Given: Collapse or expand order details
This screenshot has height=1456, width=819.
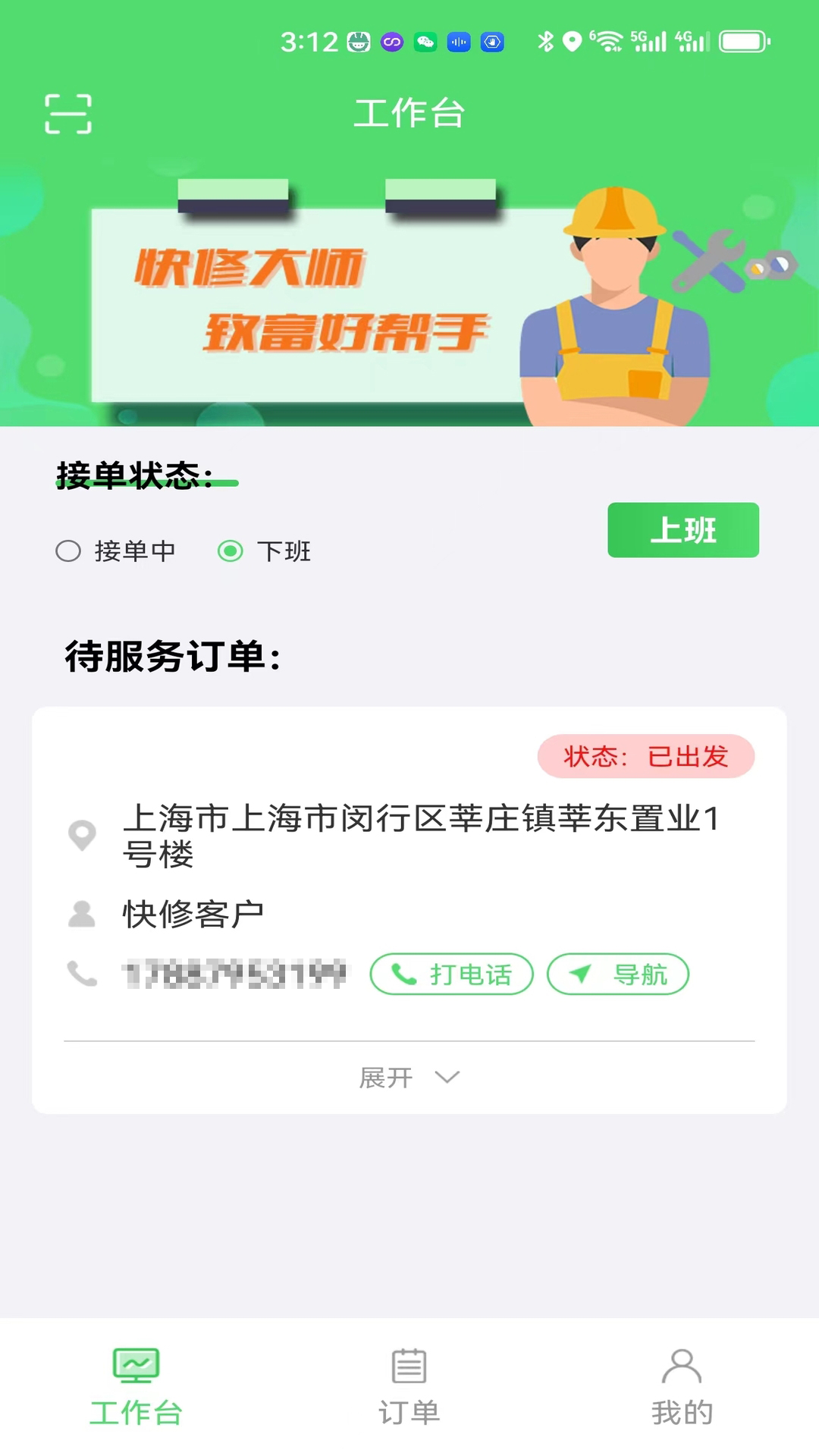Looking at the screenshot, I should point(409,1076).
